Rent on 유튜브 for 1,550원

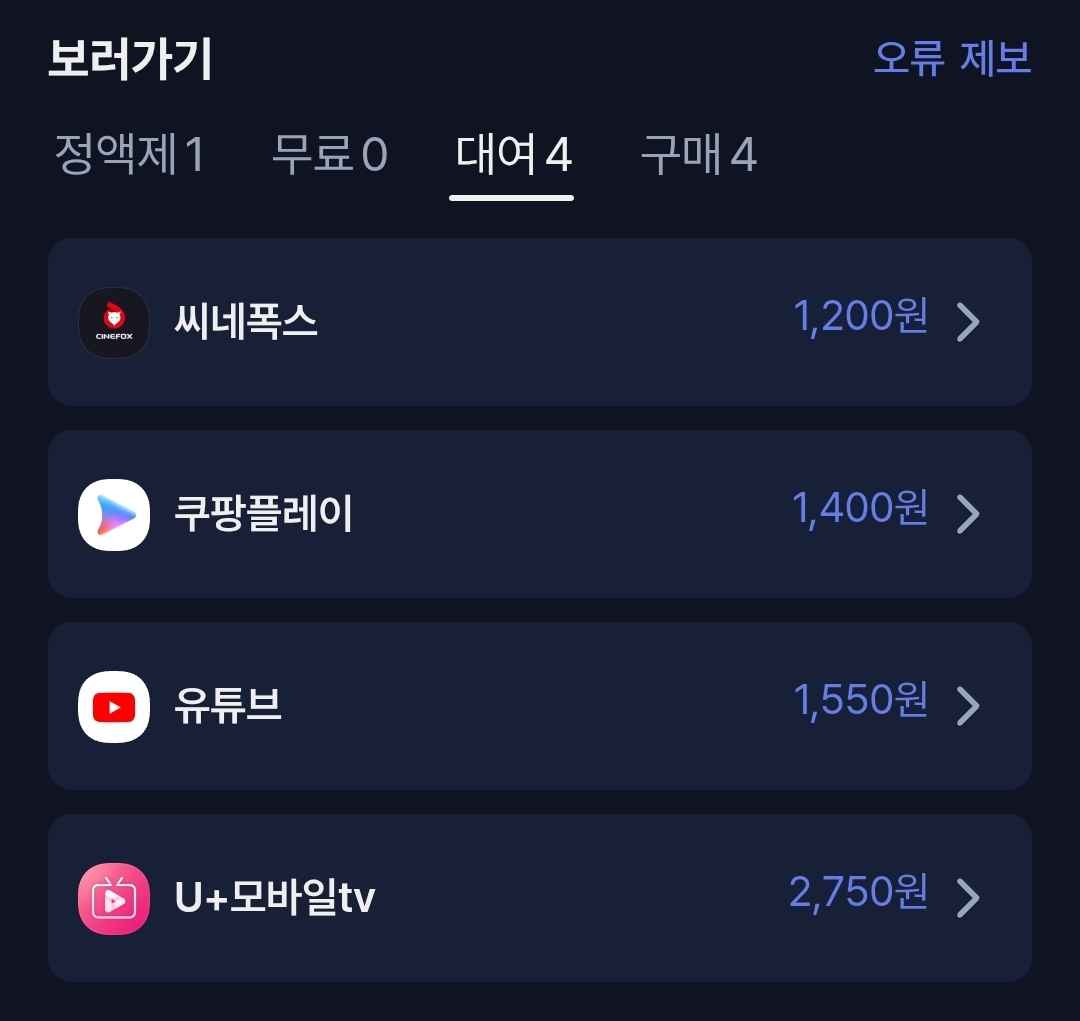tap(539, 705)
